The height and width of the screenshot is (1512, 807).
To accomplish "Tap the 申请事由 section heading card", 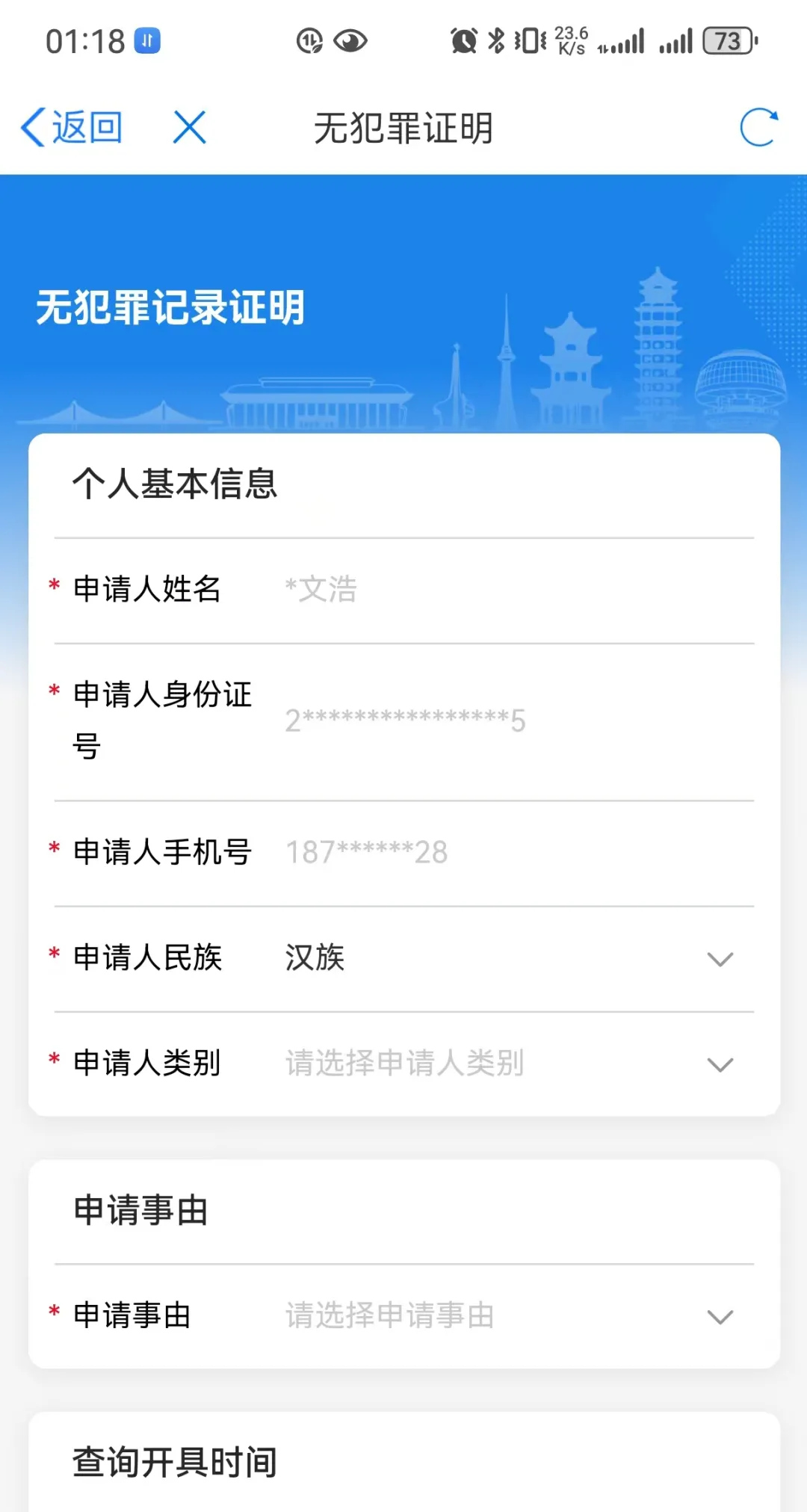I will pyautogui.click(x=140, y=1210).
